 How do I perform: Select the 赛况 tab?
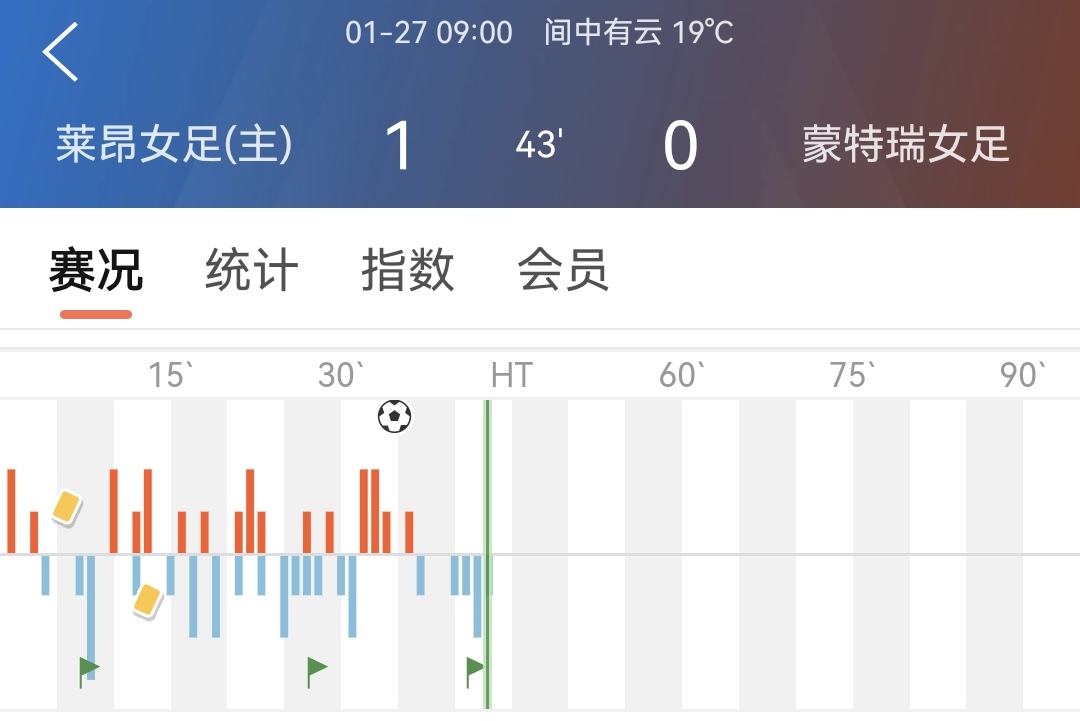96,272
